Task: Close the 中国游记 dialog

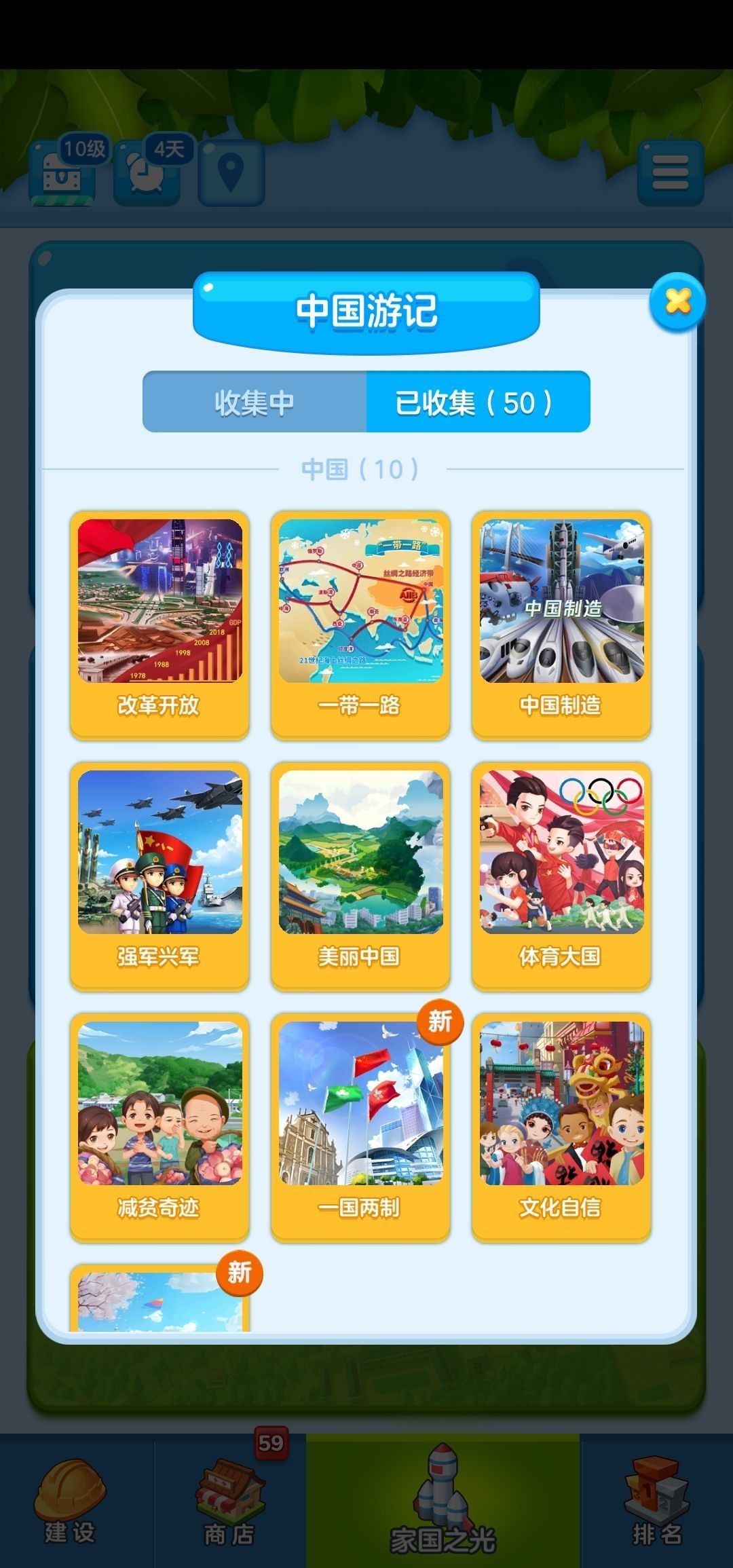Action: point(677,301)
